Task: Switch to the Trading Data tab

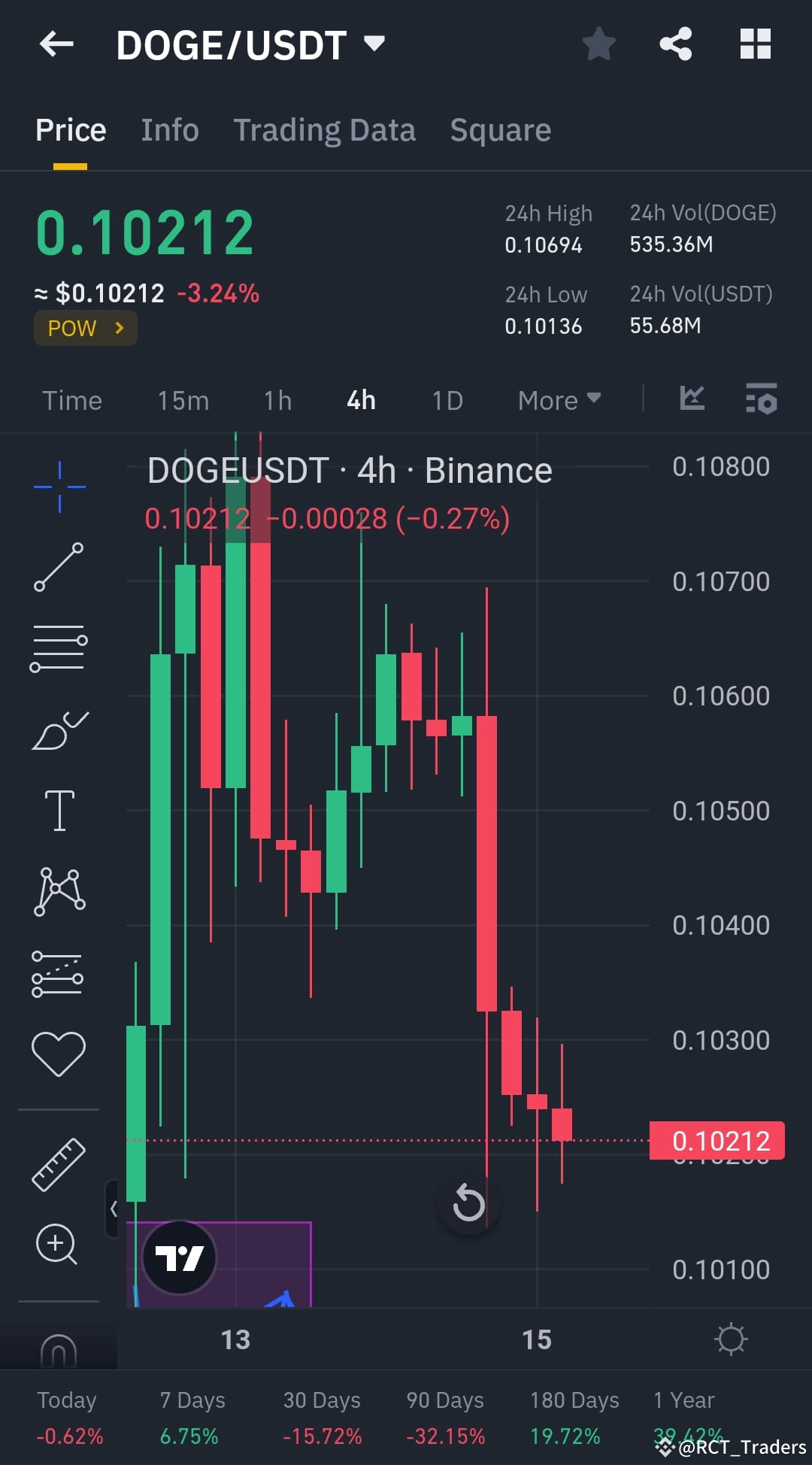Action: pos(325,129)
